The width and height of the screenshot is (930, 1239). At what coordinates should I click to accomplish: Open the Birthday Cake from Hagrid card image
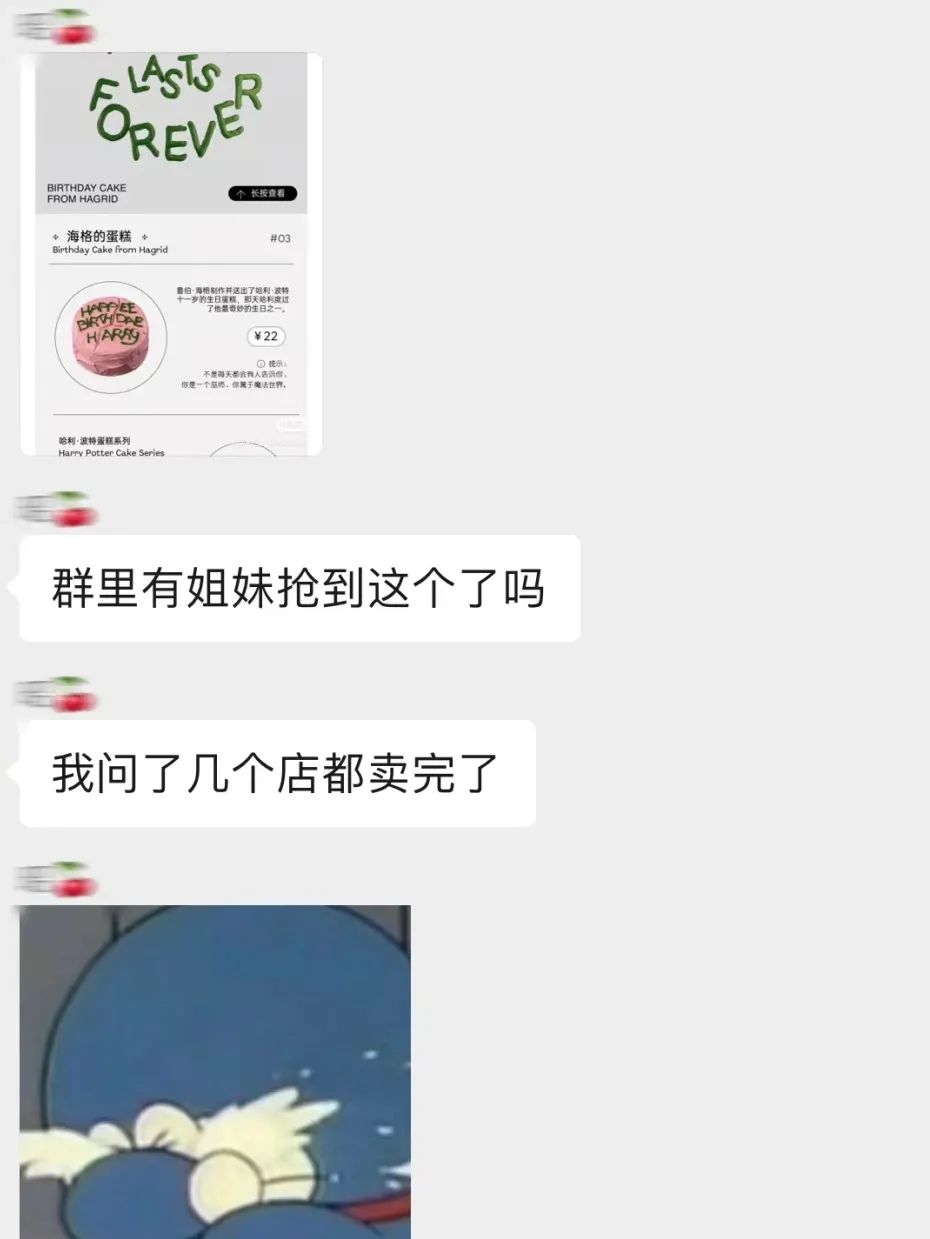point(170,255)
